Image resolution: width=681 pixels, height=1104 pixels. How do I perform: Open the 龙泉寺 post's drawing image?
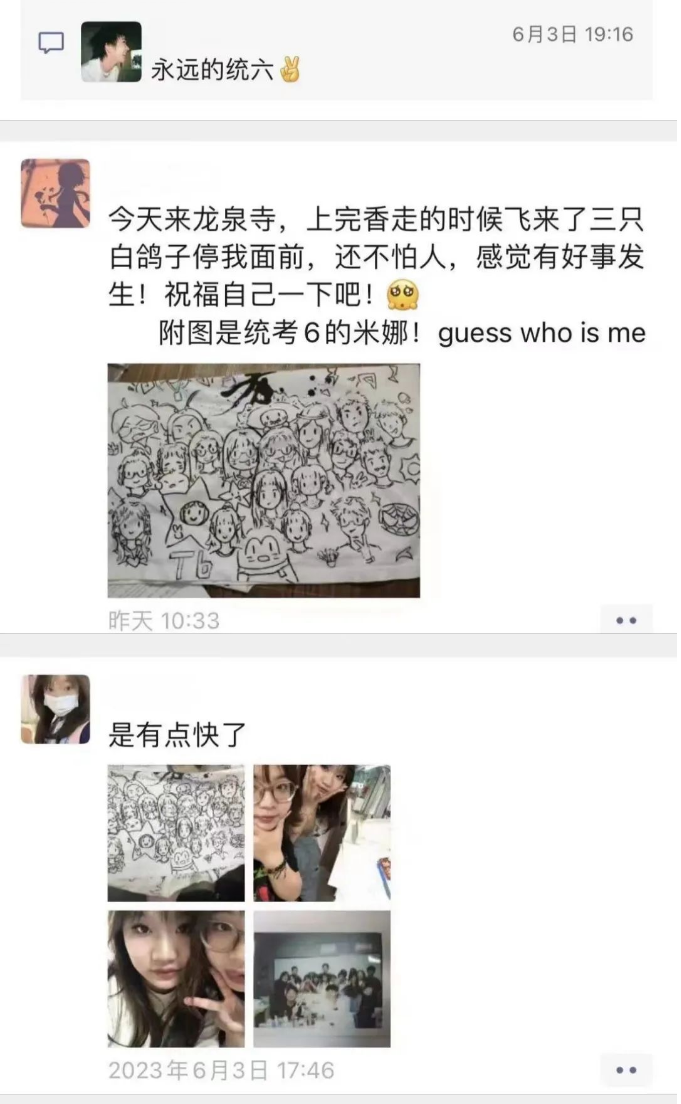point(263,480)
